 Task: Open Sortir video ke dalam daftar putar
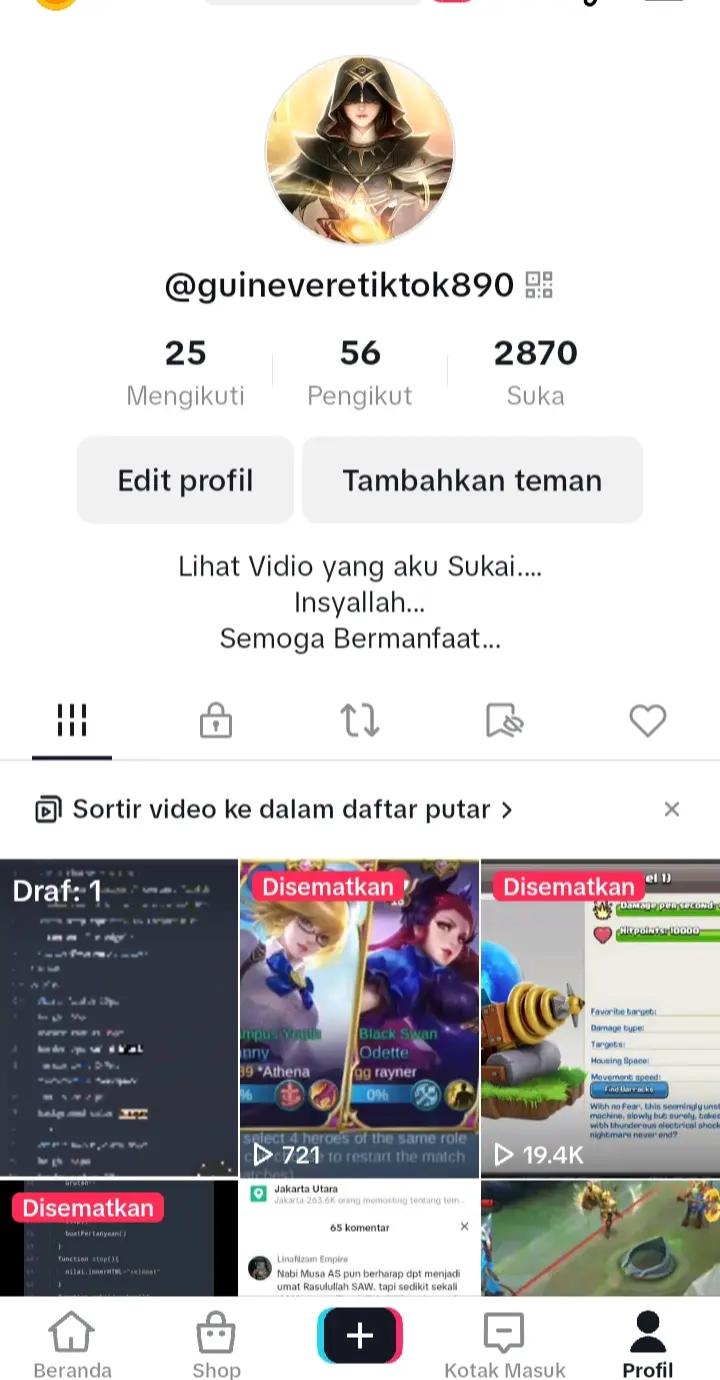coord(273,809)
